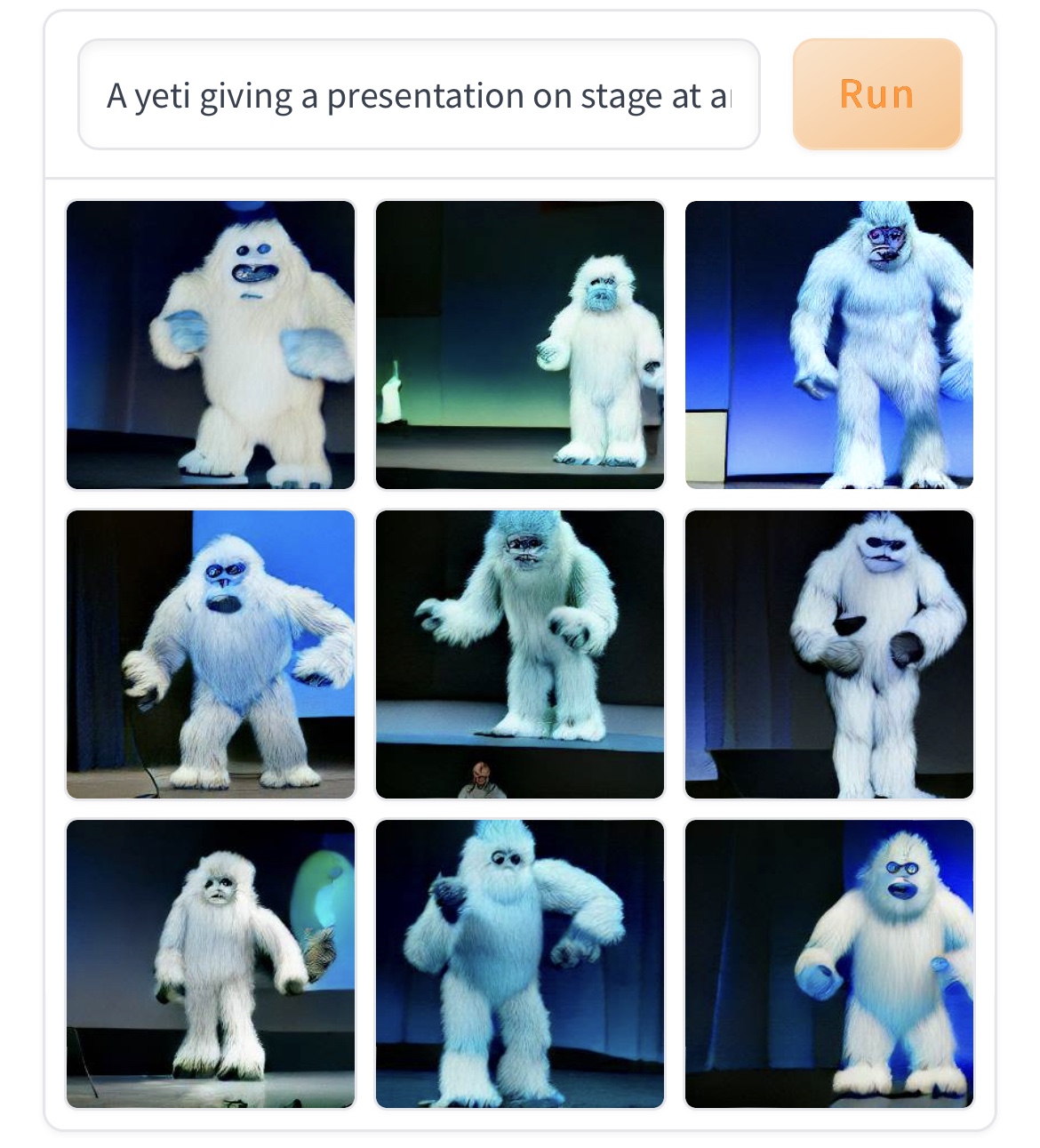Open the middle-right yeti with dark hands
The width and height of the screenshot is (1040, 1148).
coord(828,654)
